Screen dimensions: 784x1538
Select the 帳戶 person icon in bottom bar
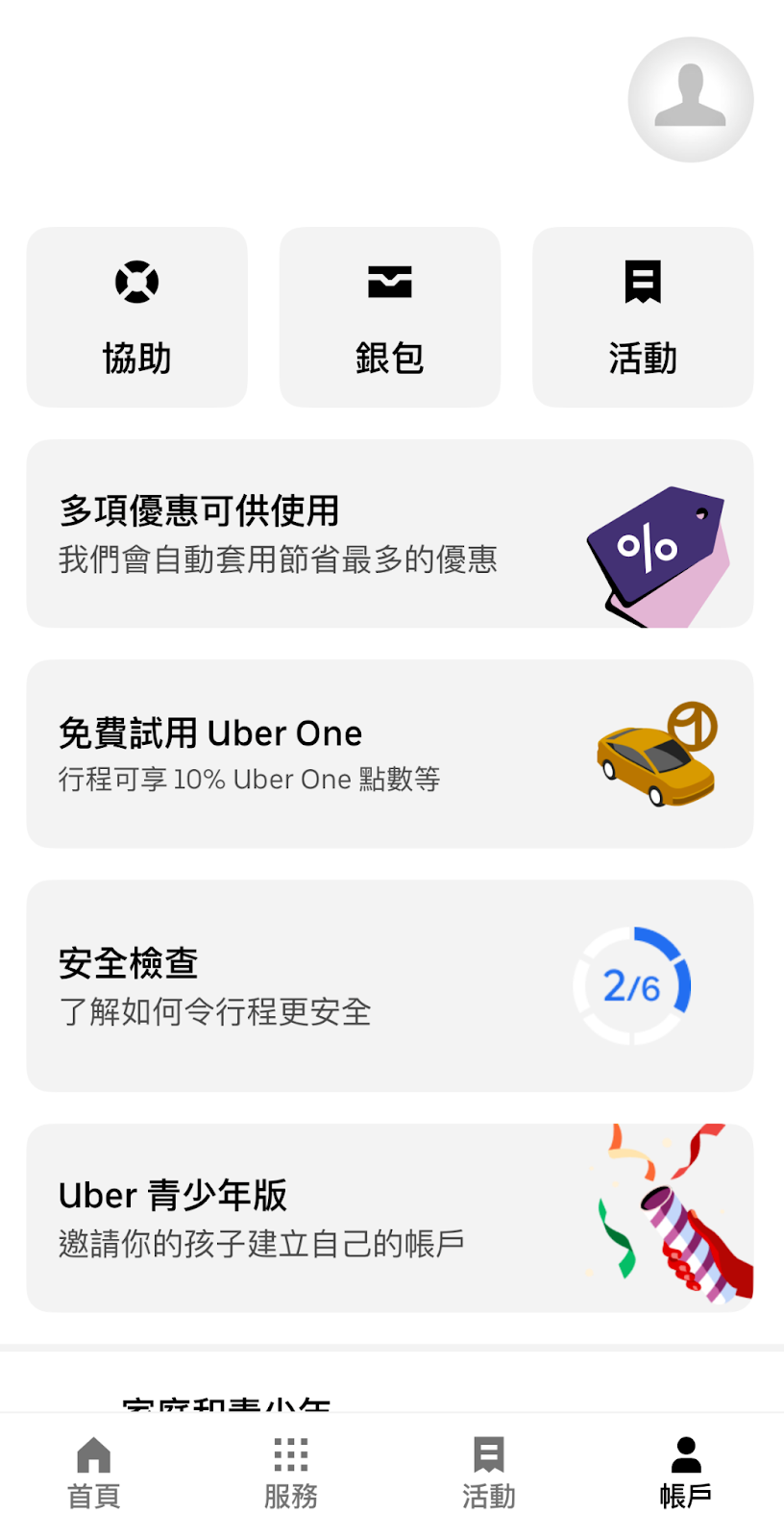pos(685,1454)
